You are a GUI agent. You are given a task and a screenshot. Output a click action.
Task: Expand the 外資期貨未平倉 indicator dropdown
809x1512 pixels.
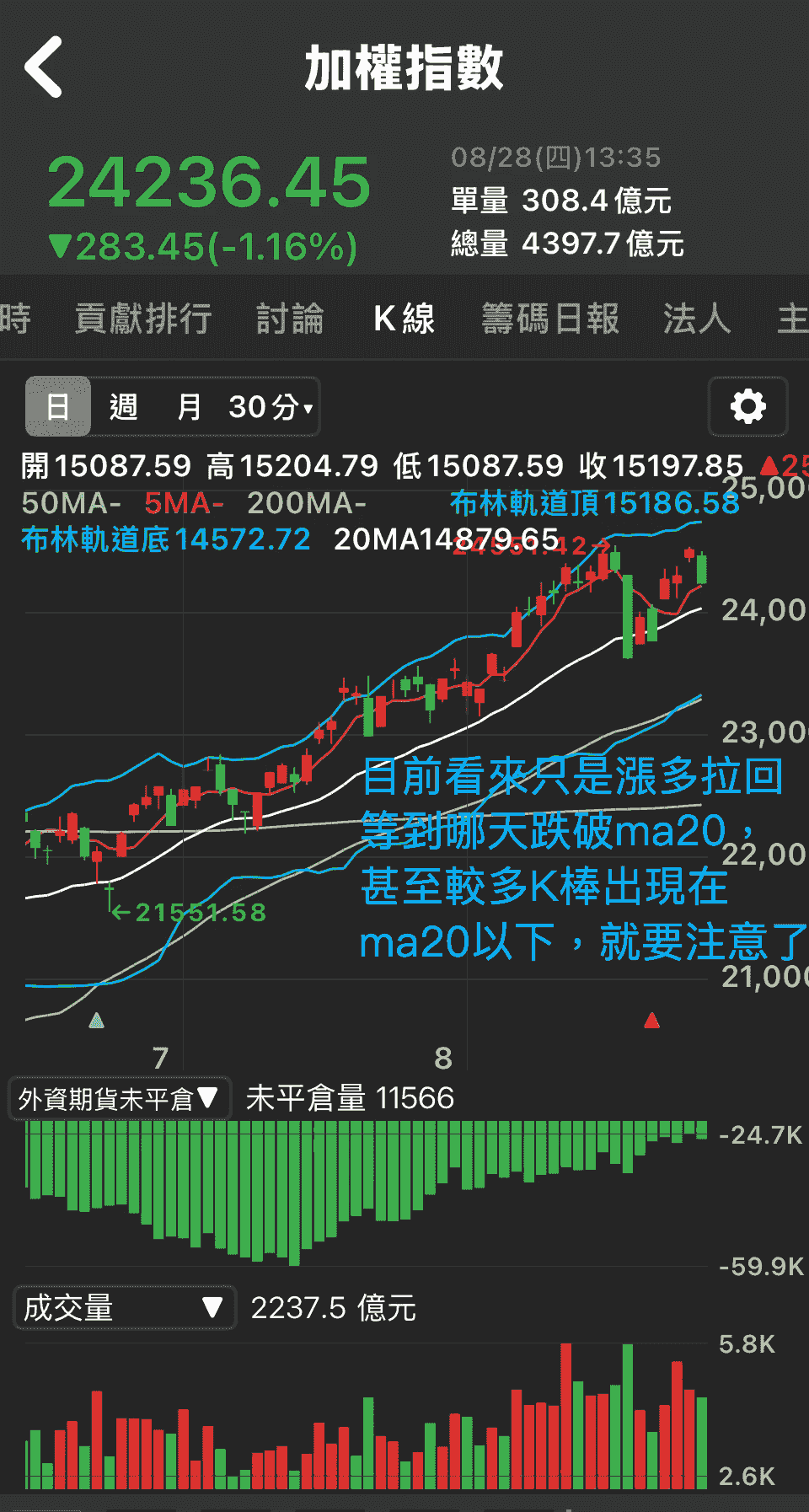pos(119,1099)
